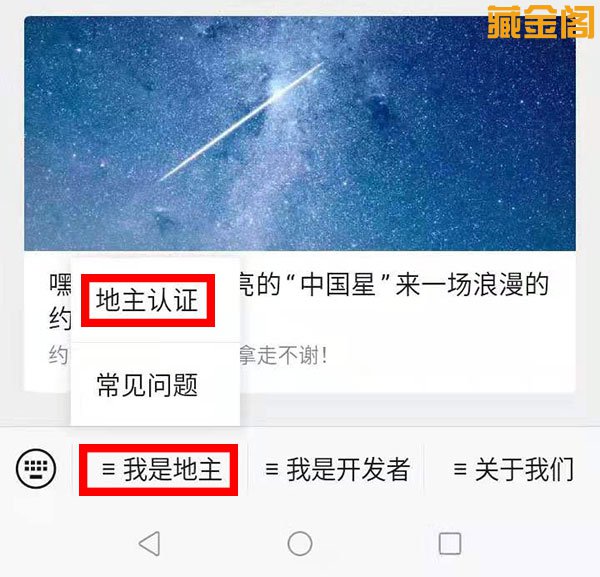Image resolution: width=600 pixels, height=577 pixels.
Task: Go to the home screen
Action: [300, 543]
